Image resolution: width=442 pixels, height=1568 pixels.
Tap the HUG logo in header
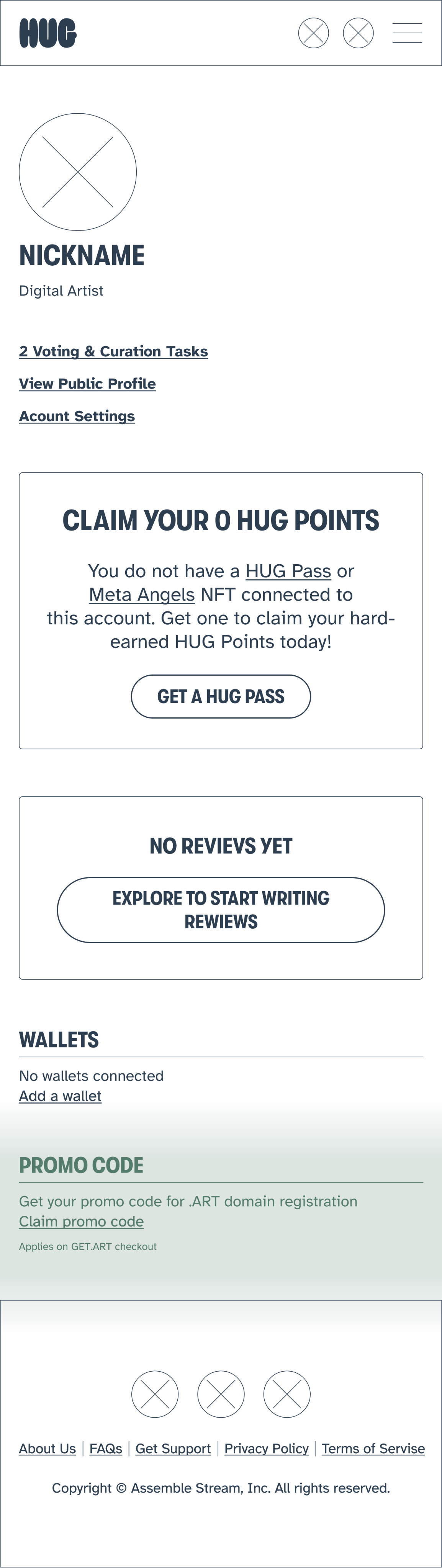pos(48,33)
